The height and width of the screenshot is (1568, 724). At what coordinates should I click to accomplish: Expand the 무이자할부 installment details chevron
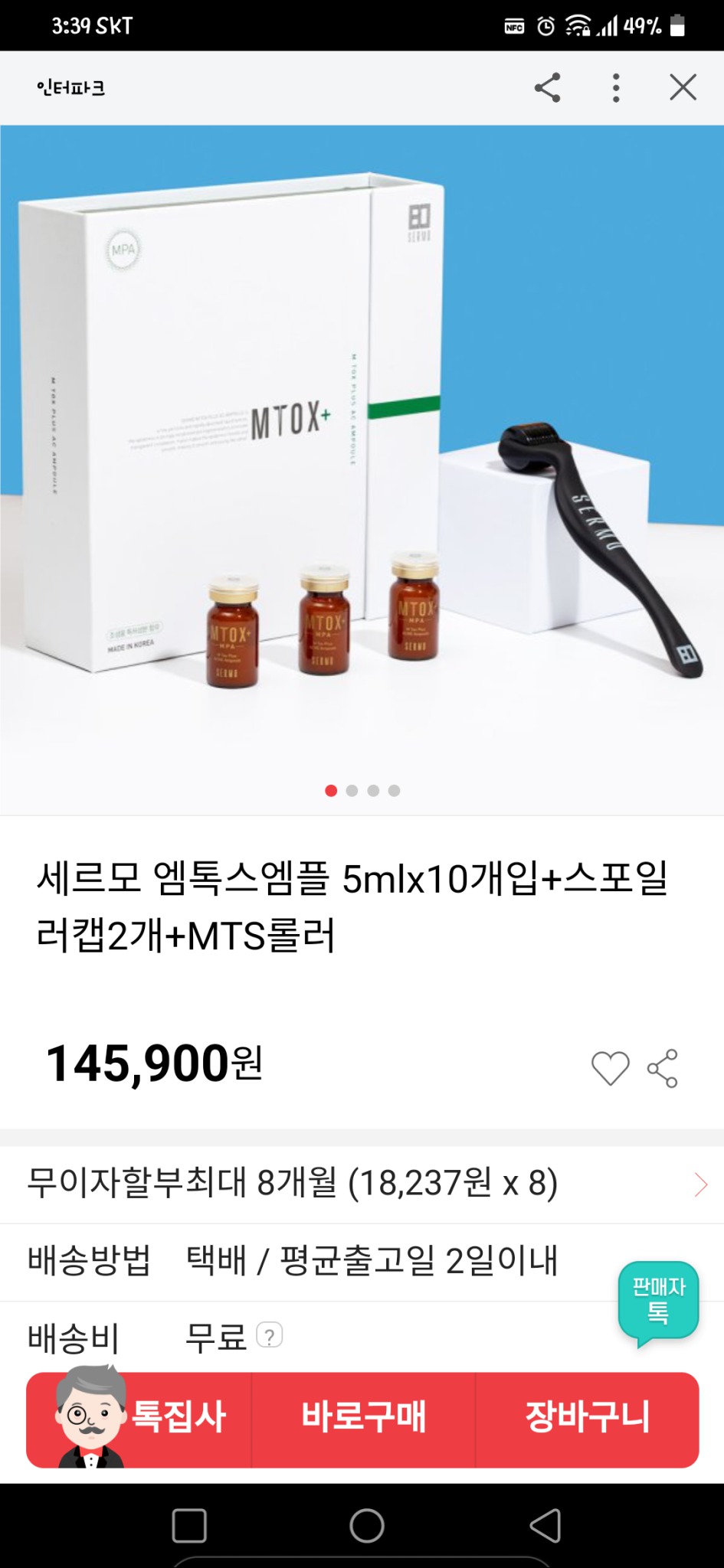[701, 1184]
